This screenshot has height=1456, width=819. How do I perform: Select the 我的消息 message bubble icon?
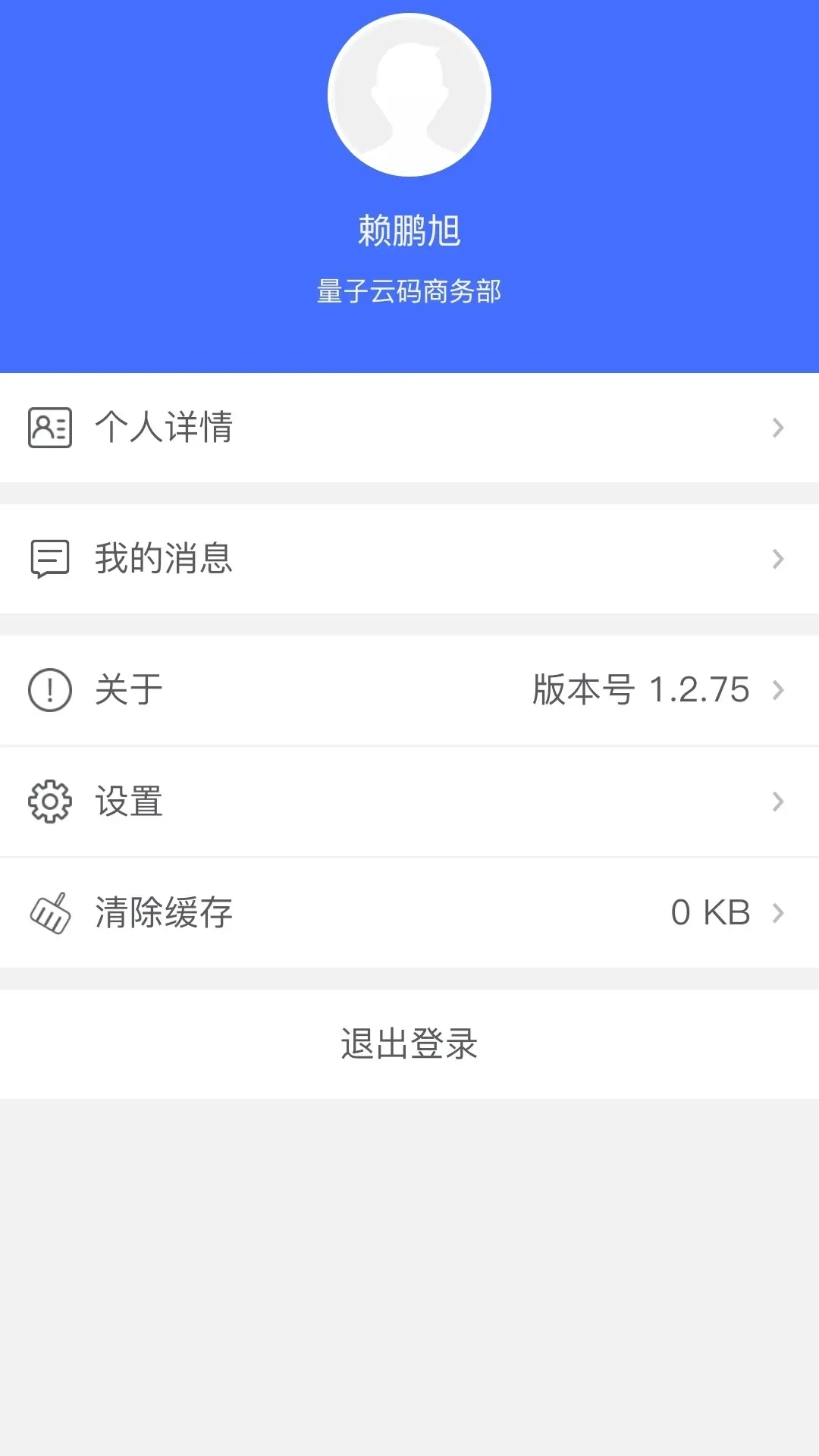click(x=49, y=559)
